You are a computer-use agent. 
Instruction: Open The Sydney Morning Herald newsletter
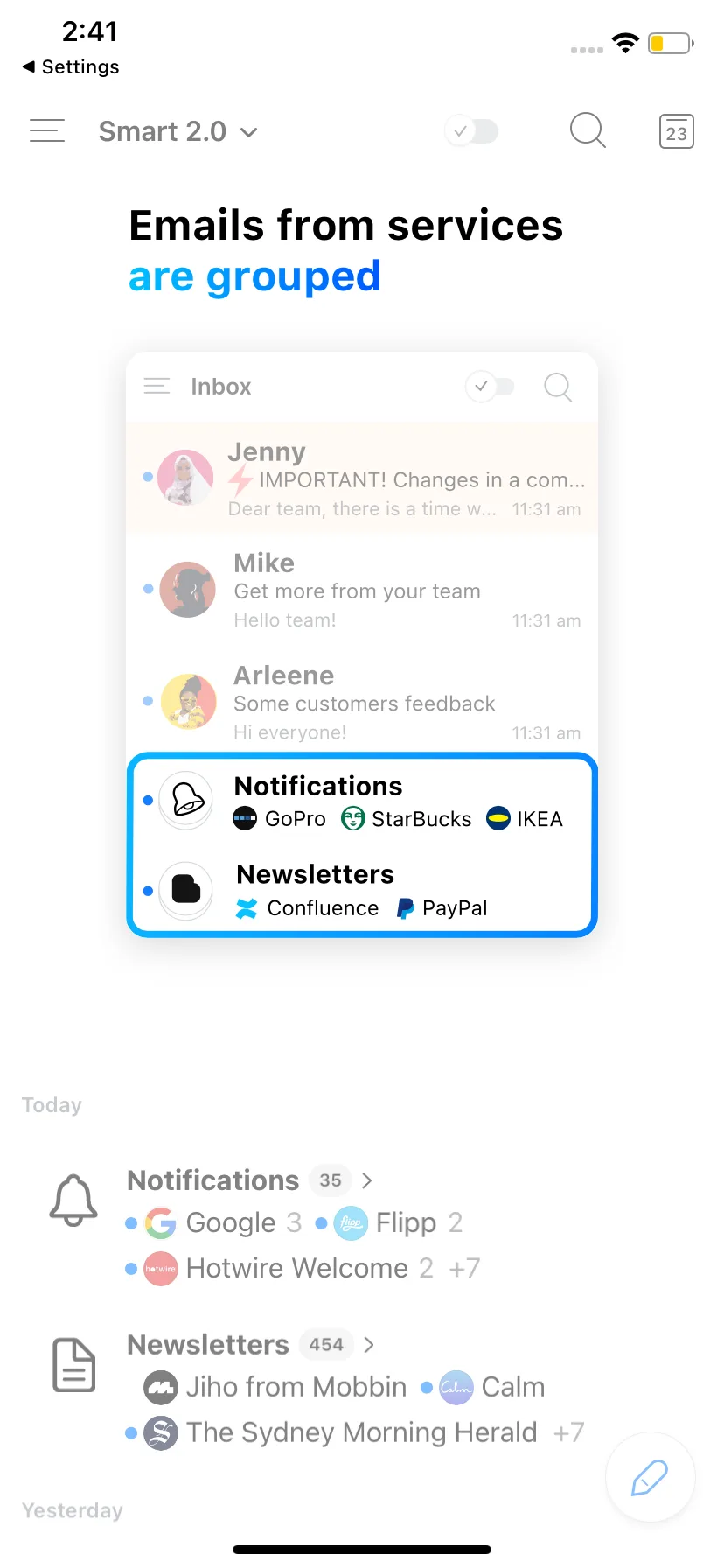(331, 1432)
